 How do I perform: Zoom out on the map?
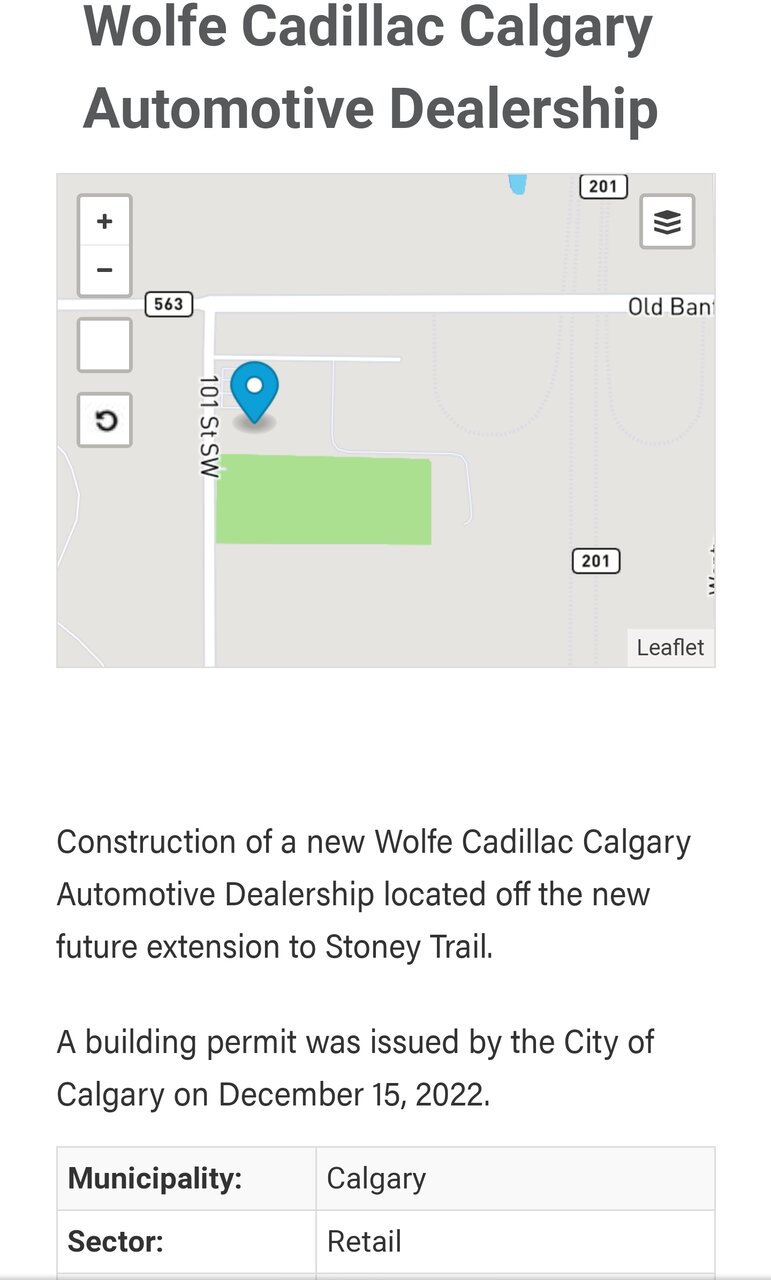pyautogui.click(x=104, y=270)
